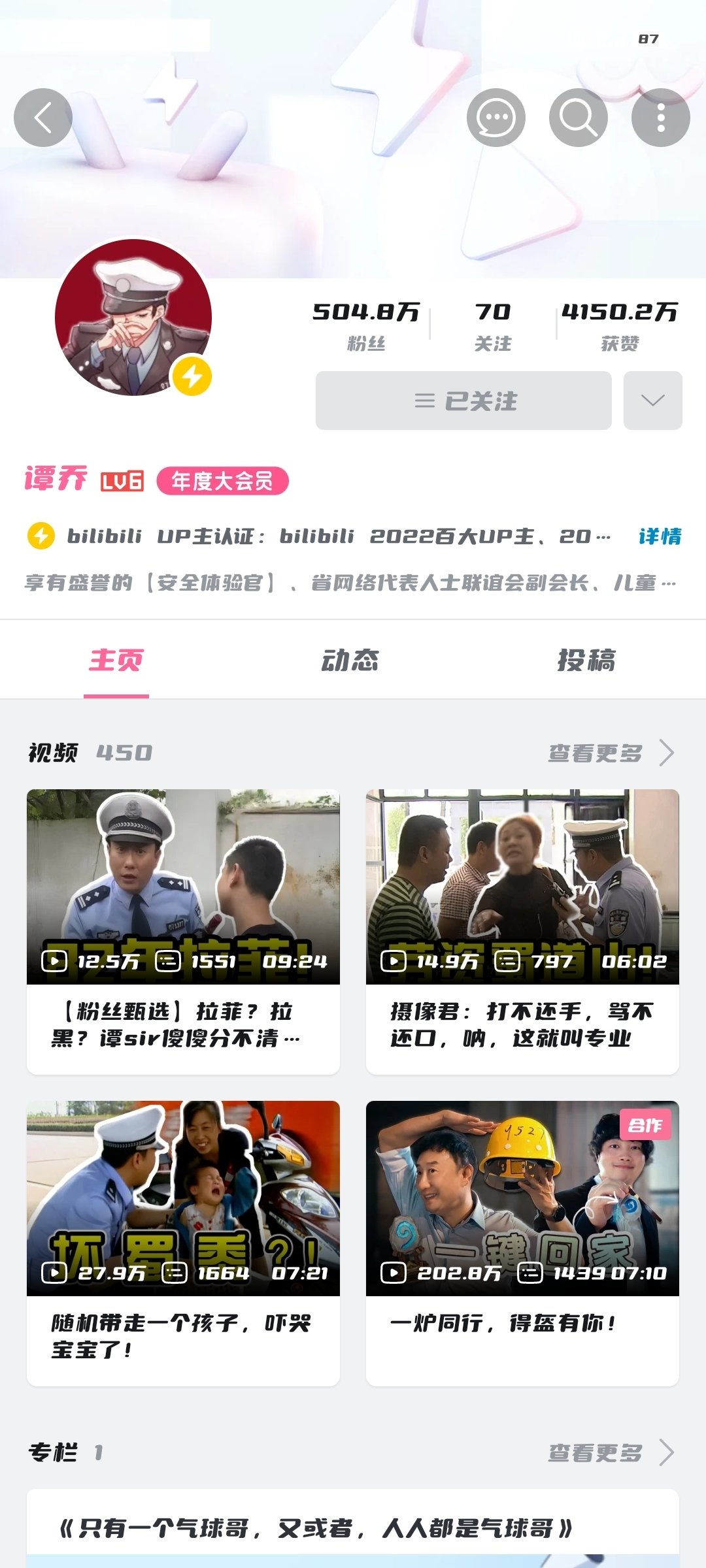
Task: Open video 随机带走一个孩子，吓哭宝宝了
Action: pos(183,1198)
